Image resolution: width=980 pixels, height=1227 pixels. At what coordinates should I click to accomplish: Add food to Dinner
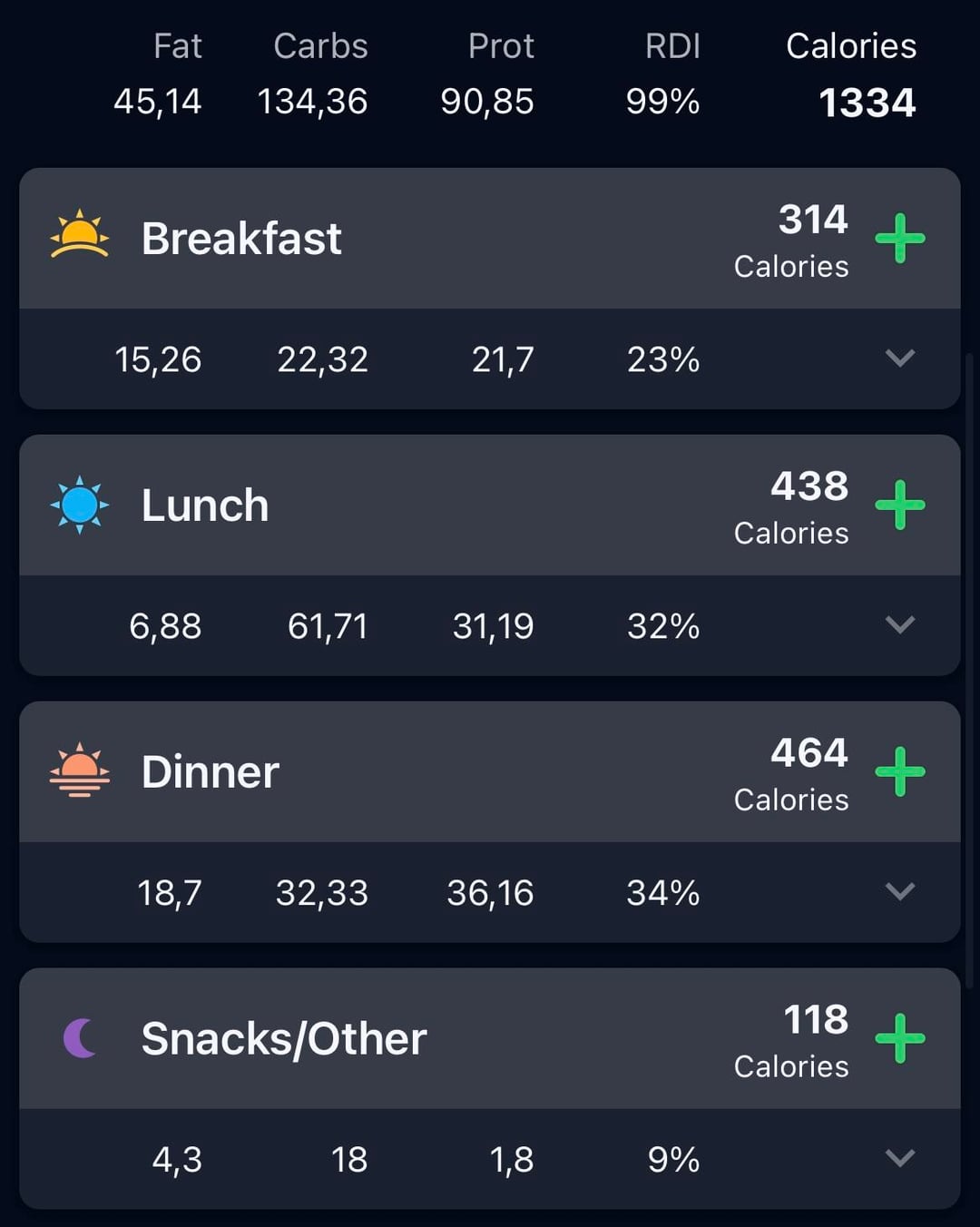click(x=899, y=772)
